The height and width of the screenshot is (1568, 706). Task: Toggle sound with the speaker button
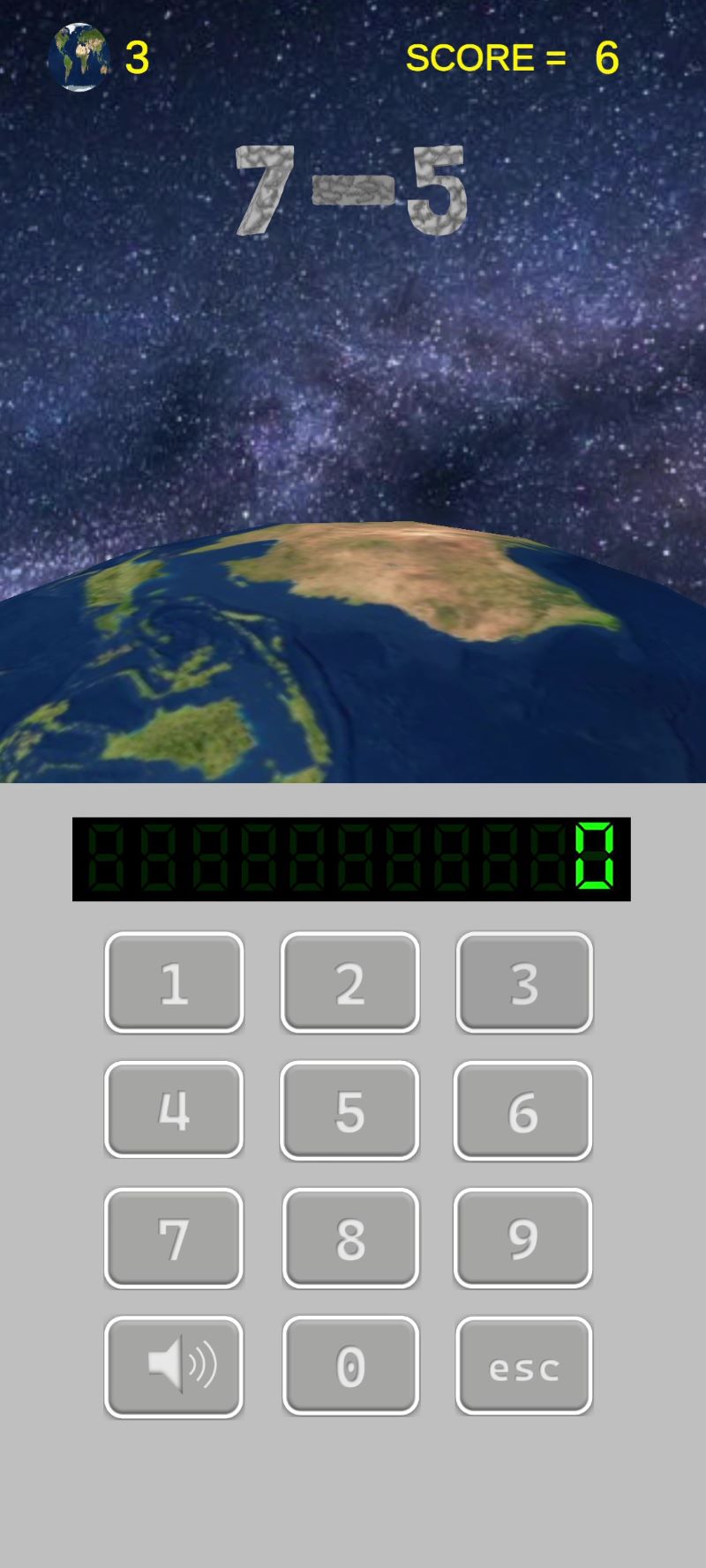click(174, 1366)
